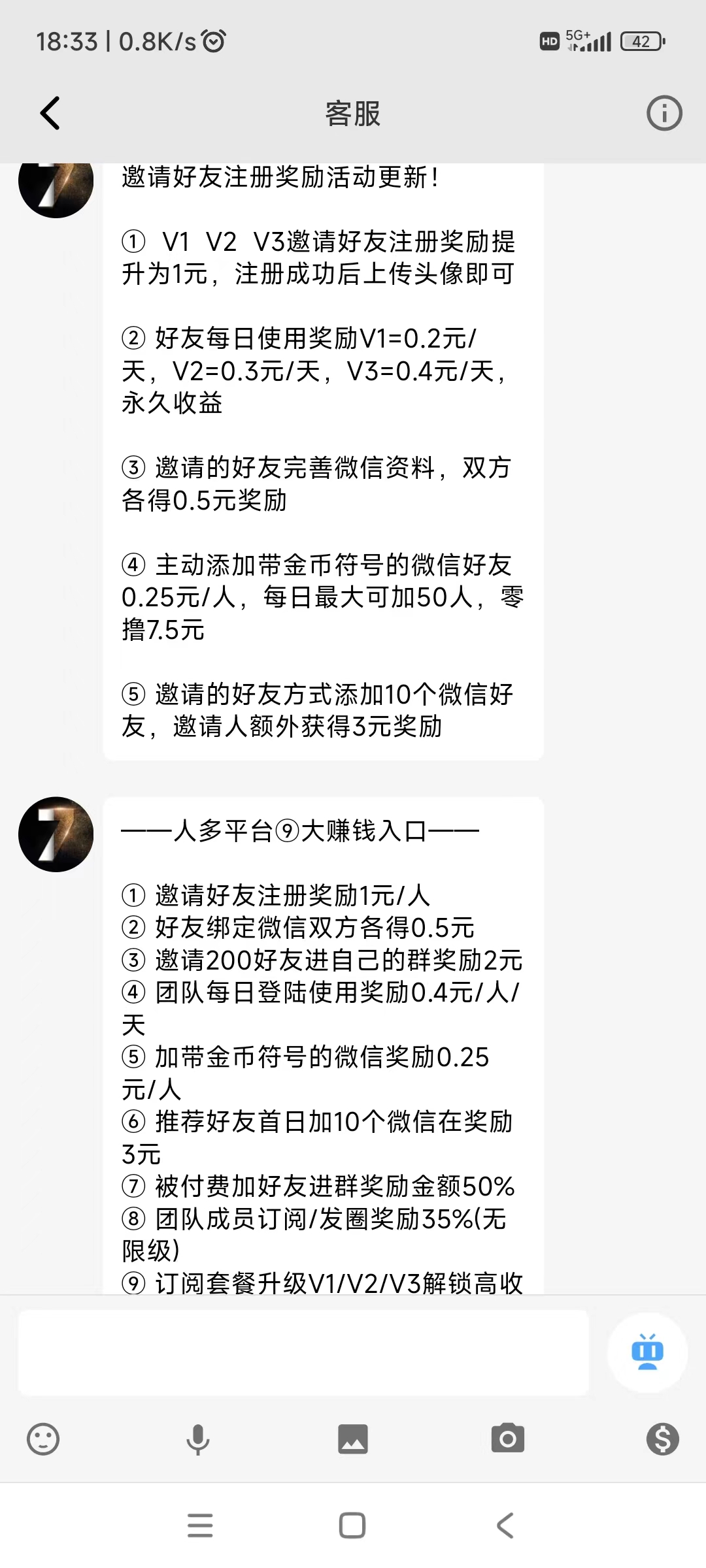Go back from the 客服 chat
Image resolution: width=706 pixels, height=1568 pixels.
tap(50, 113)
